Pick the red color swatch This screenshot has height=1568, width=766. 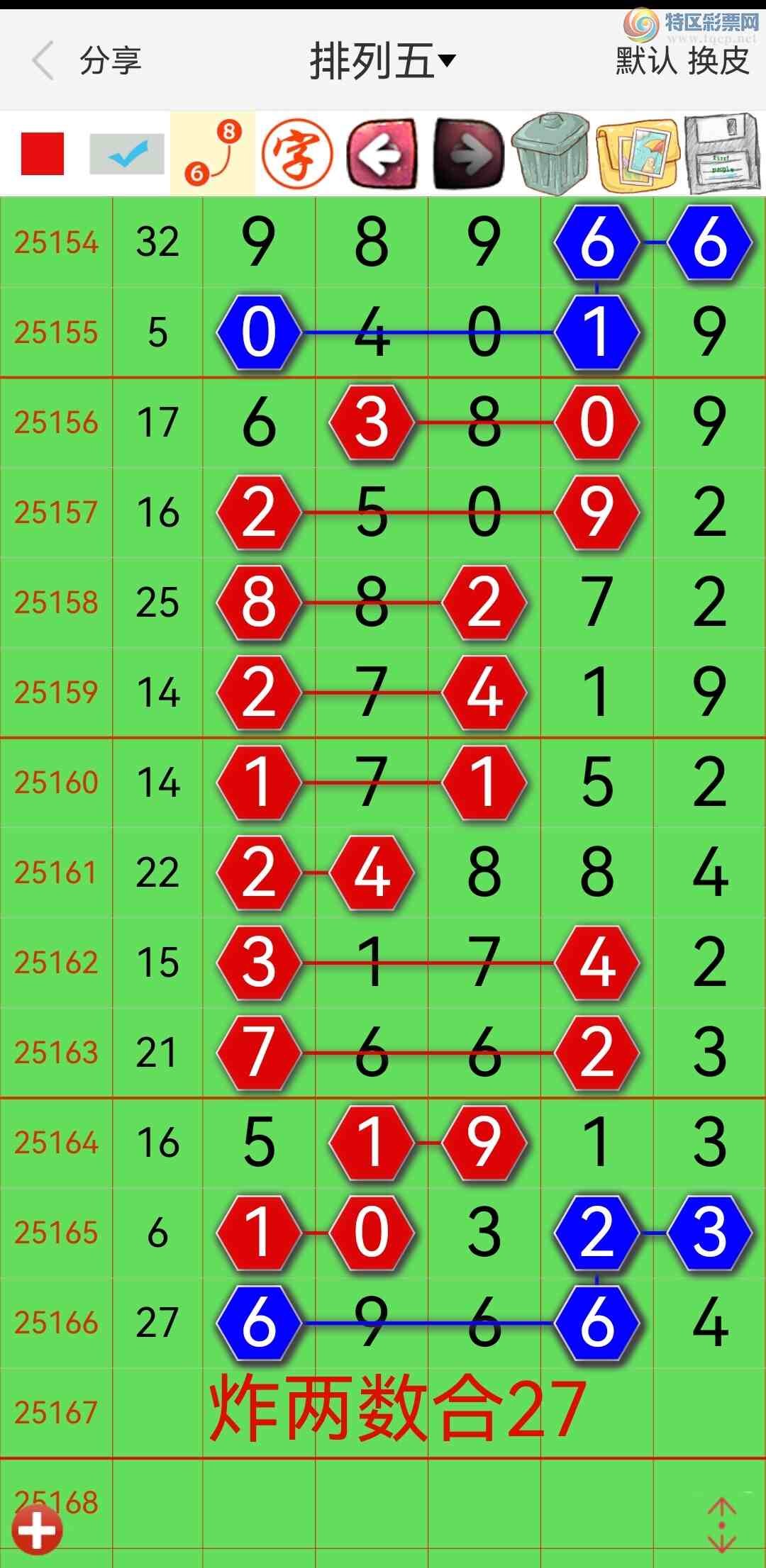click(x=43, y=153)
